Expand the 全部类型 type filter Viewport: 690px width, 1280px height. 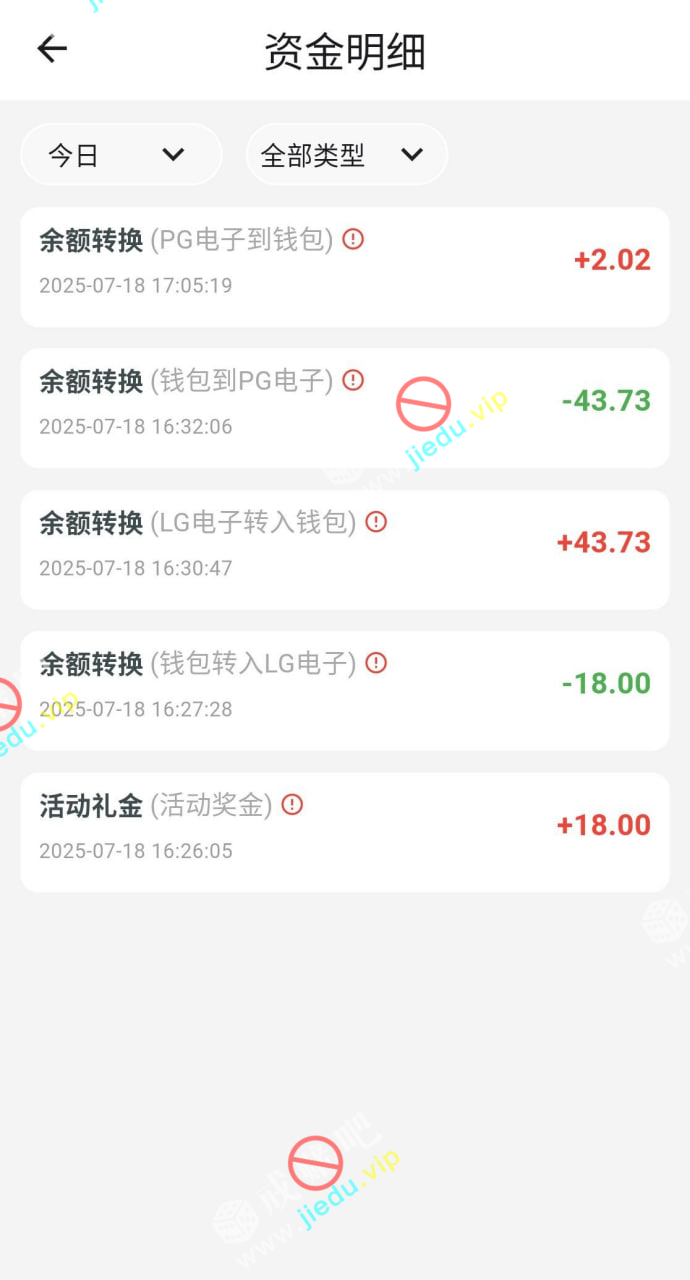[346, 155]
